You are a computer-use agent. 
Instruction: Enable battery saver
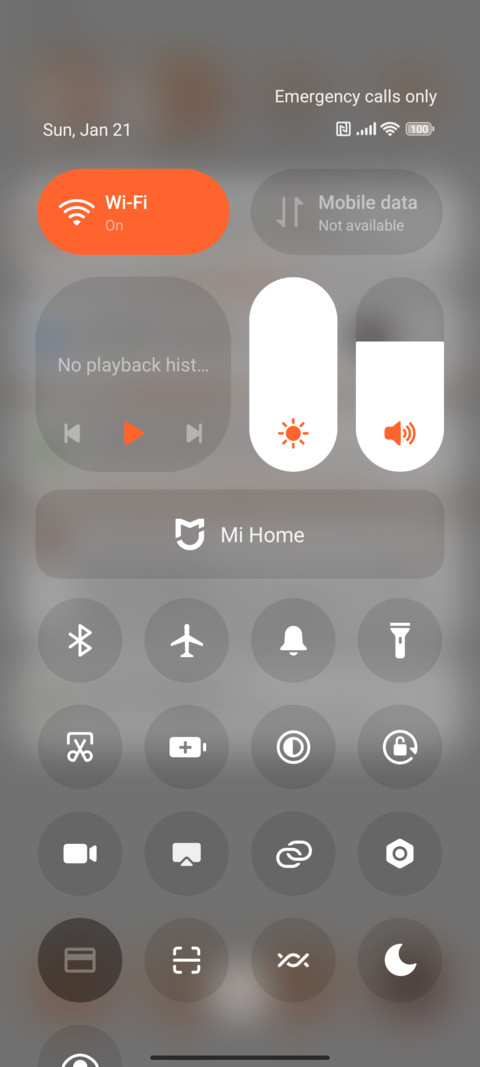[x=187, y=747]
